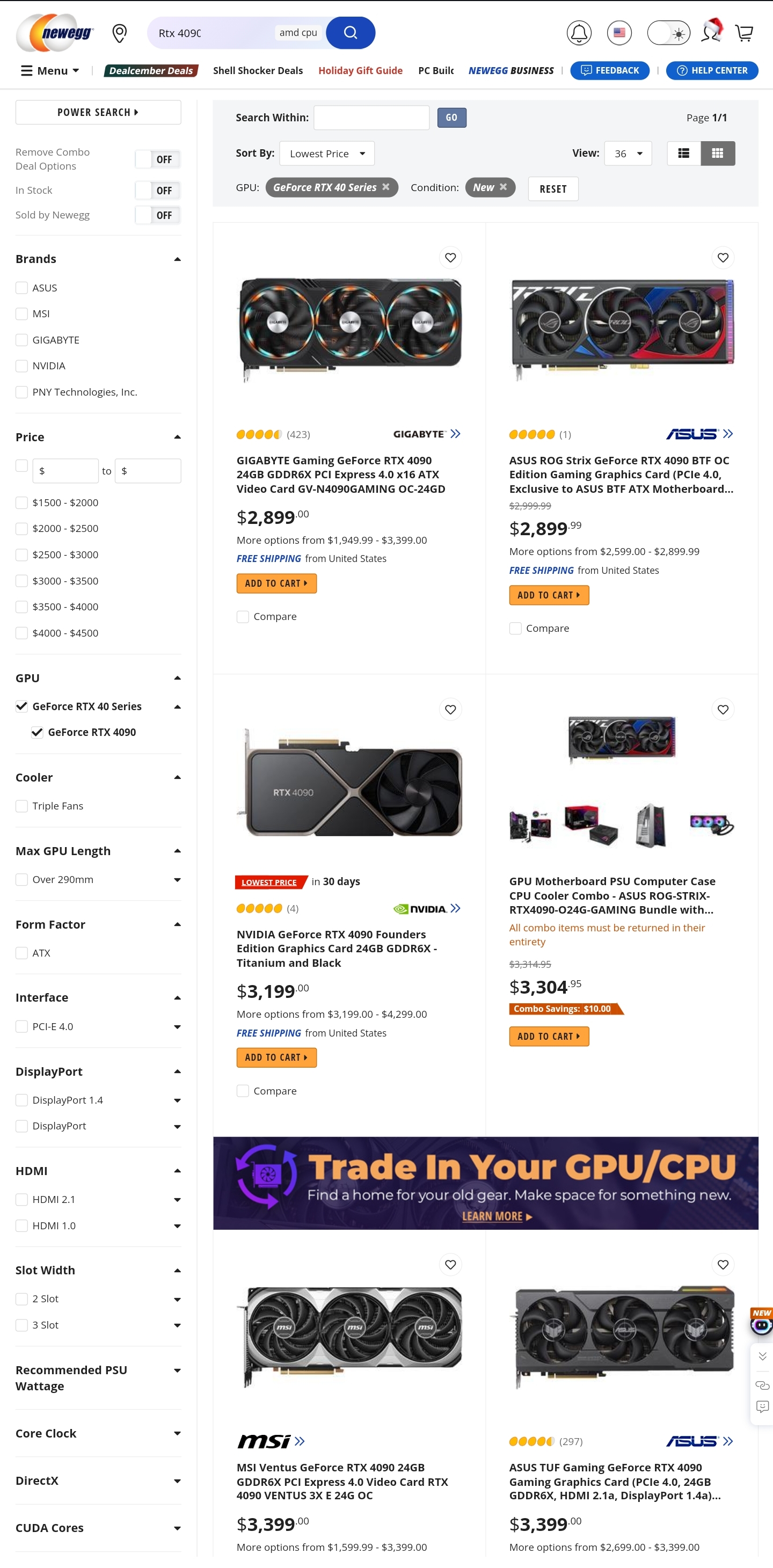Expand the Sort By dropdown
Viewport: 773px width, 1568px height.
pos(327,154)
